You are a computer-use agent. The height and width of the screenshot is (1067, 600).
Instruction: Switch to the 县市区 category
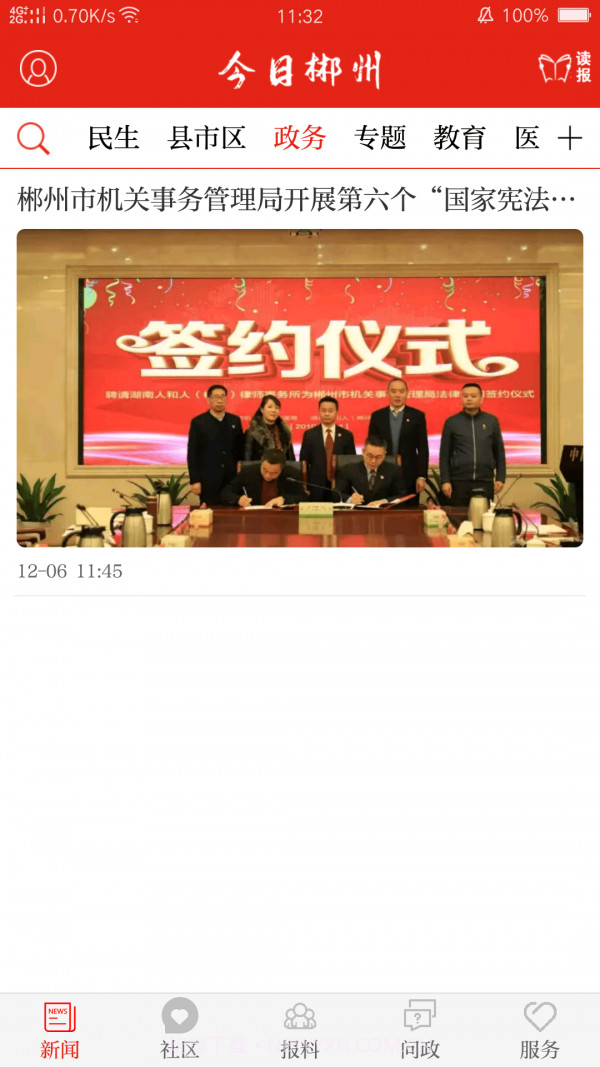point(207,138)
